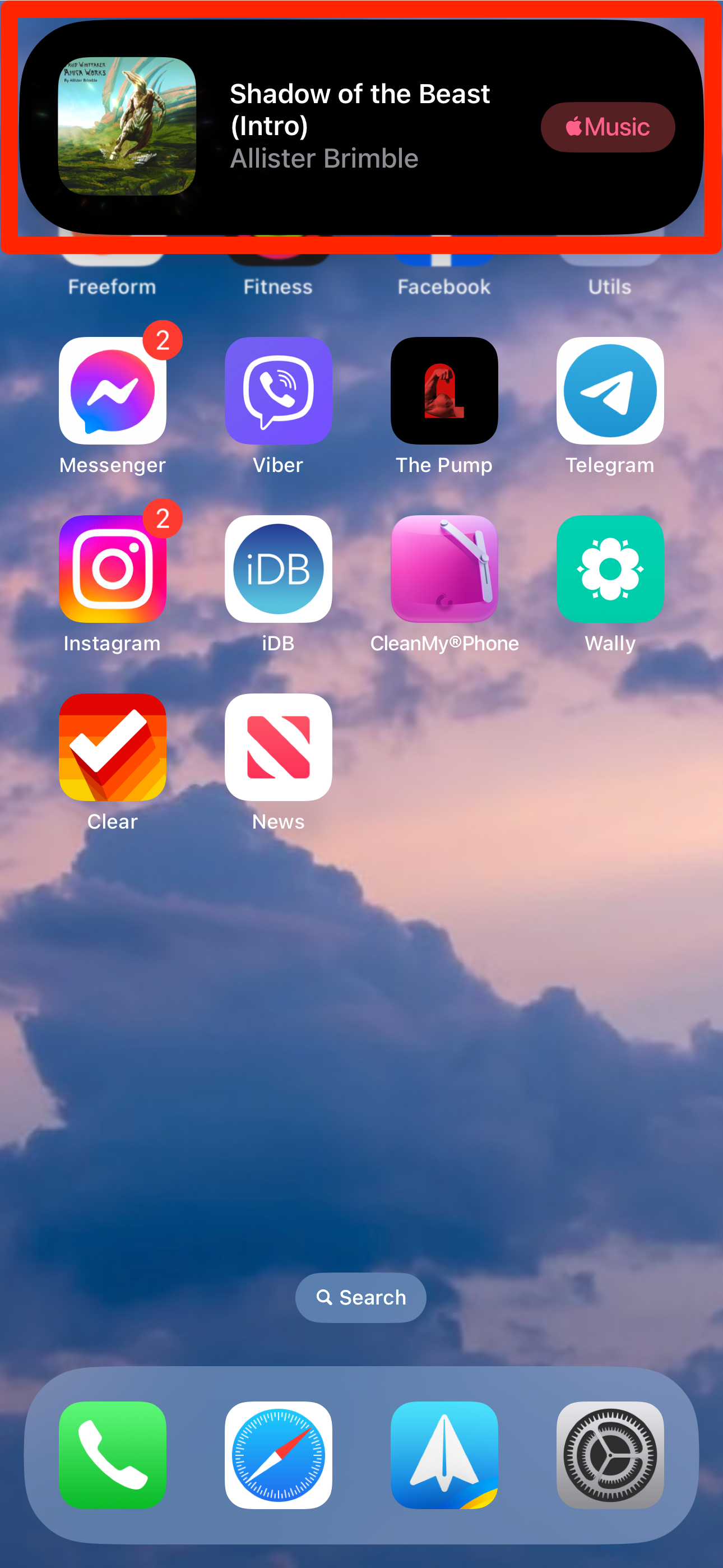Open Instagram with its notification badge
723x1568 pixels.
pos(112,568)
